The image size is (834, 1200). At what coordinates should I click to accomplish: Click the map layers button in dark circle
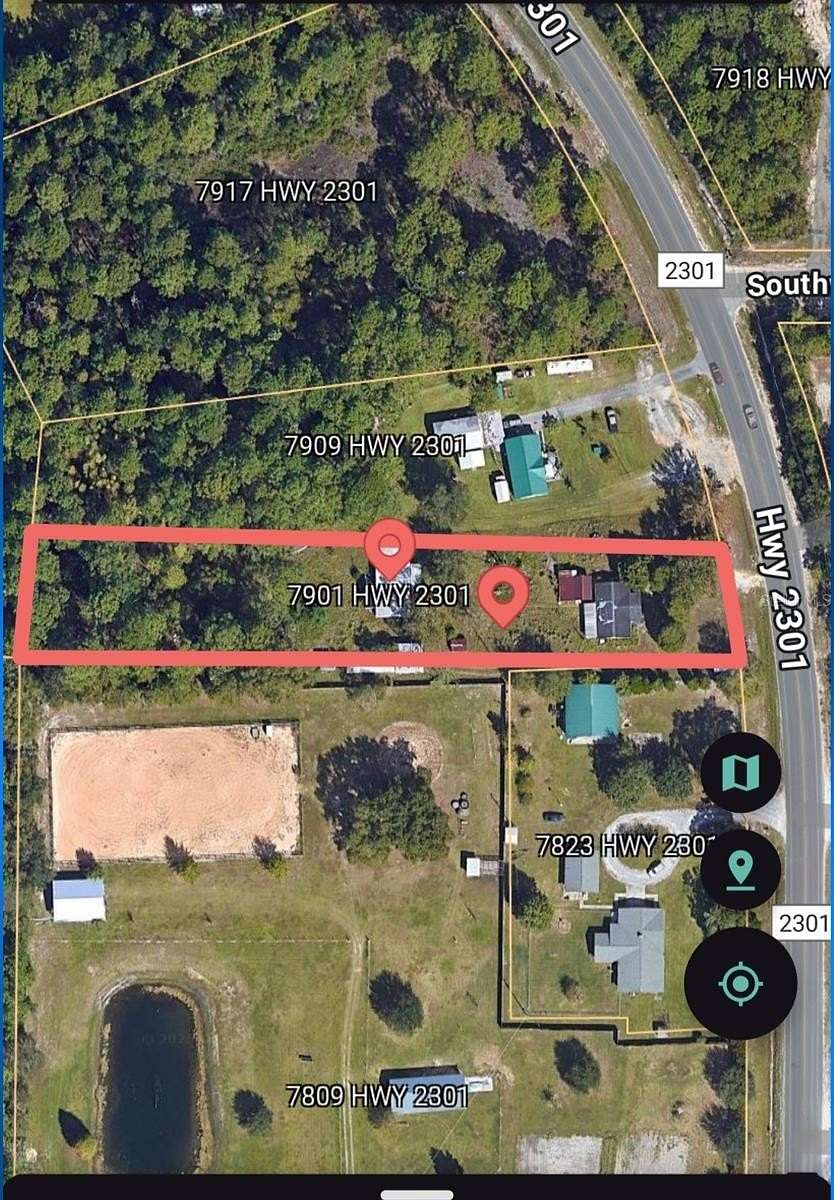pyautogui.click(x=742, y=771)
